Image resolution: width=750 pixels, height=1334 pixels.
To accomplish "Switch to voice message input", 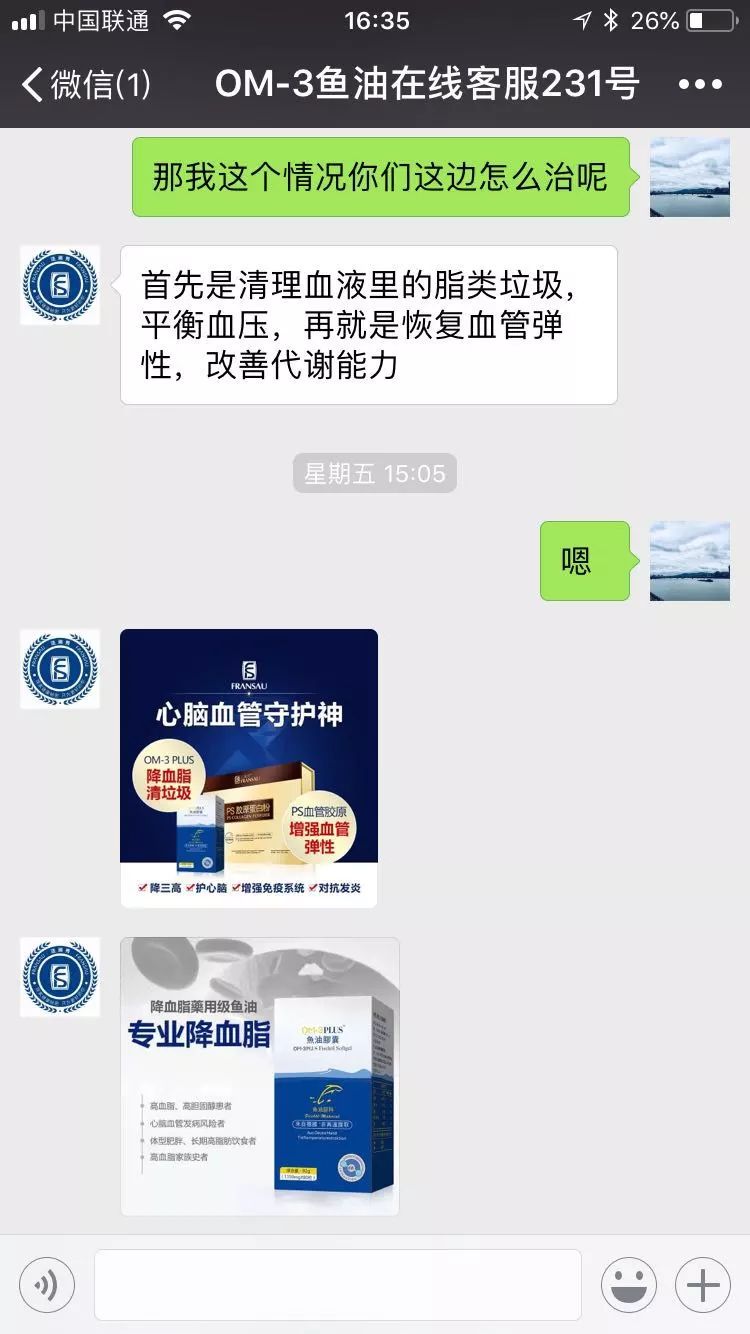I will point(47,1285).
